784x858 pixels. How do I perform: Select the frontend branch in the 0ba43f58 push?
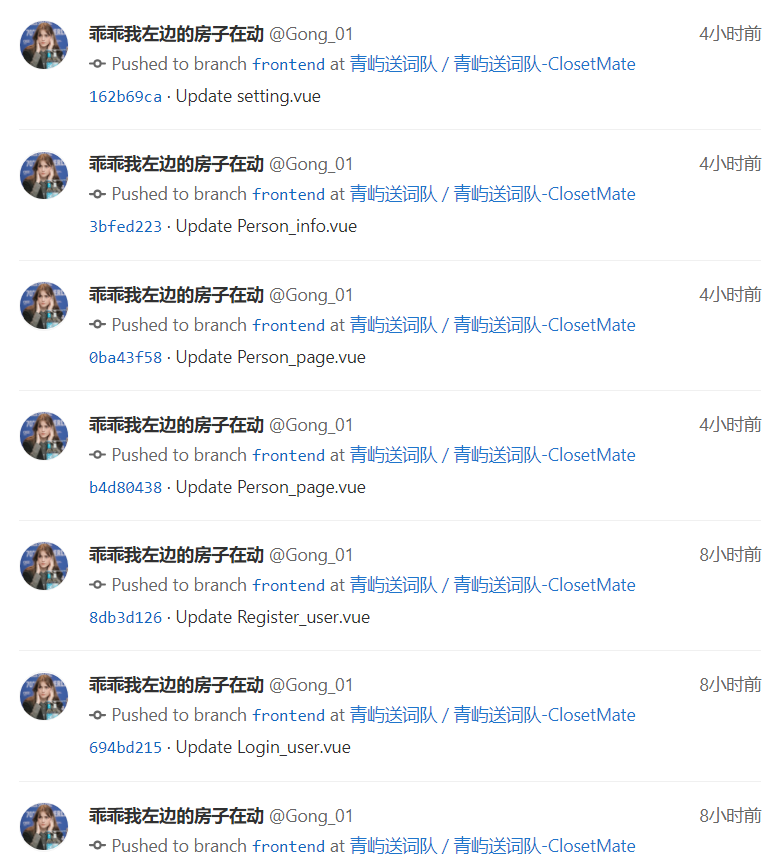point(288,325)
